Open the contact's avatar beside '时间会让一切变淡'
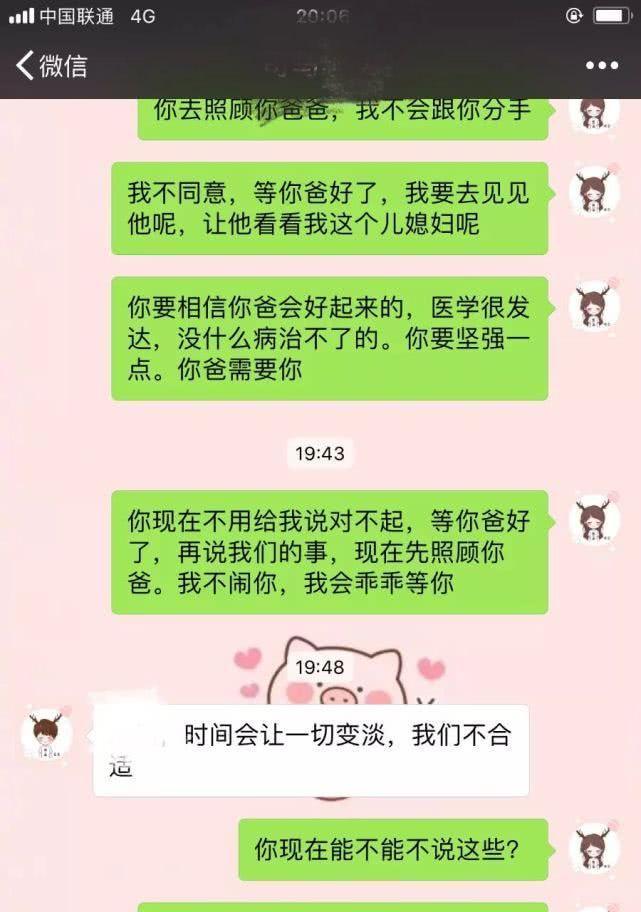641x912 pixels. 47,735
